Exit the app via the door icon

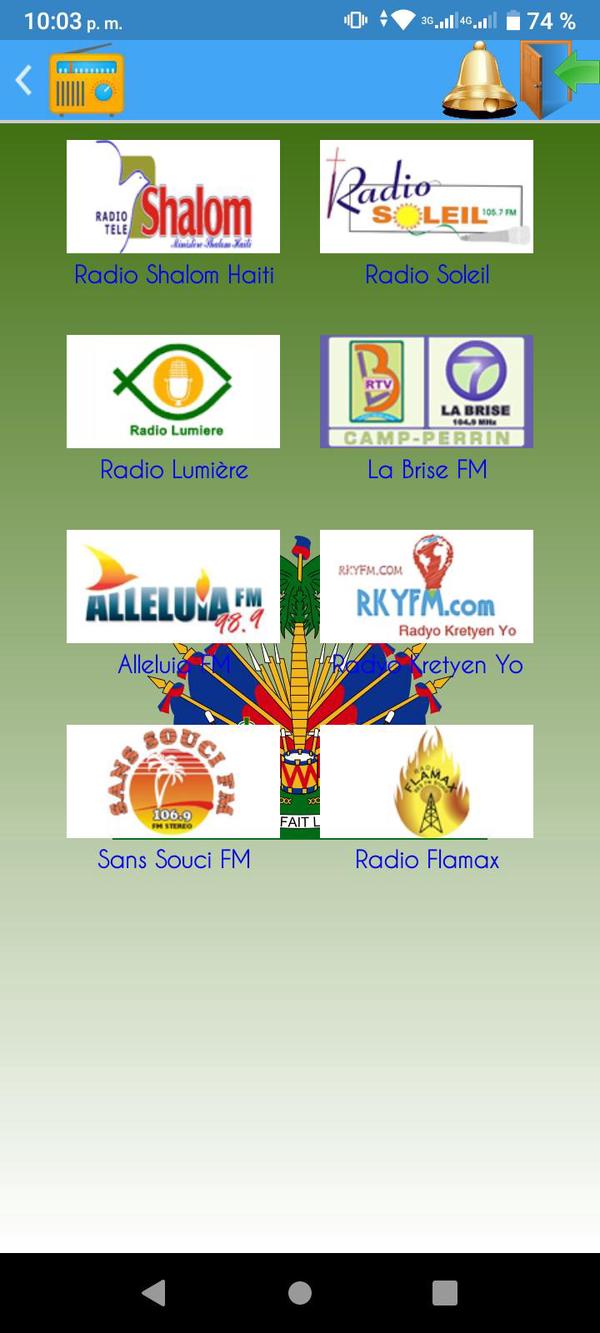(x=556, y=79)
